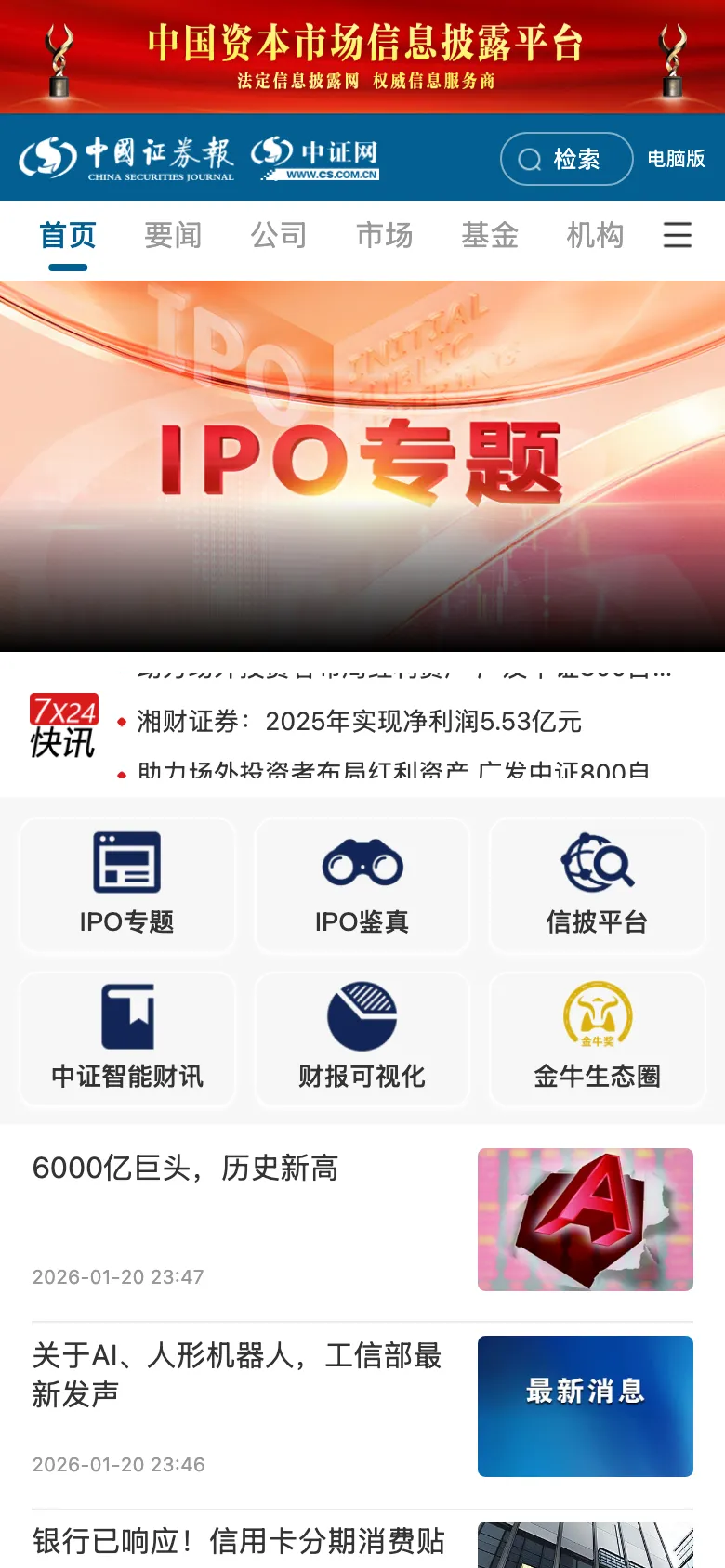Open the 市场 tab
Viewport: 725px width, 1568px height.
pyautogui.click(x=385, y=236)
